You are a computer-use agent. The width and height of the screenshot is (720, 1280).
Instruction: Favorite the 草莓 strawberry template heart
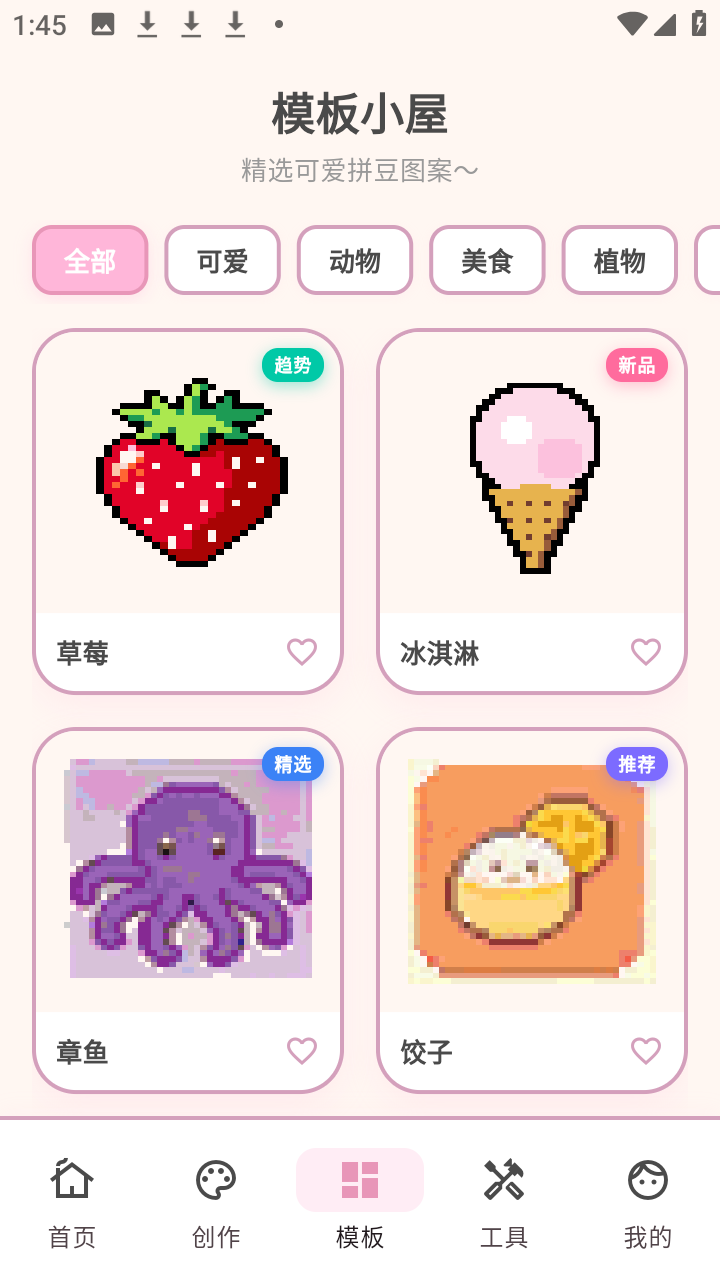(x=302, y=651)
